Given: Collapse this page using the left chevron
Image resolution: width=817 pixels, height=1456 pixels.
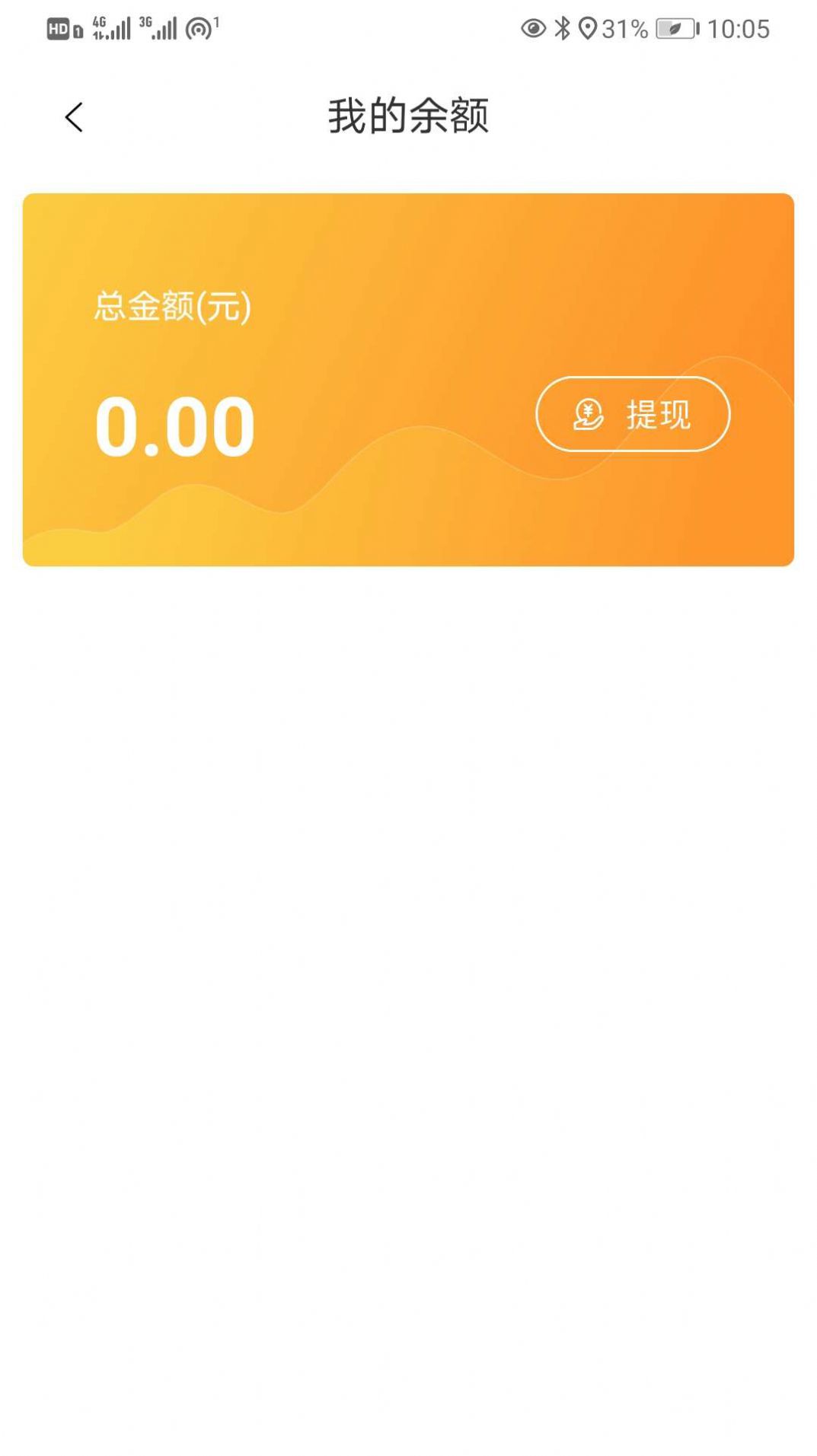Looking at the screenshot, I should click(72, 115).
